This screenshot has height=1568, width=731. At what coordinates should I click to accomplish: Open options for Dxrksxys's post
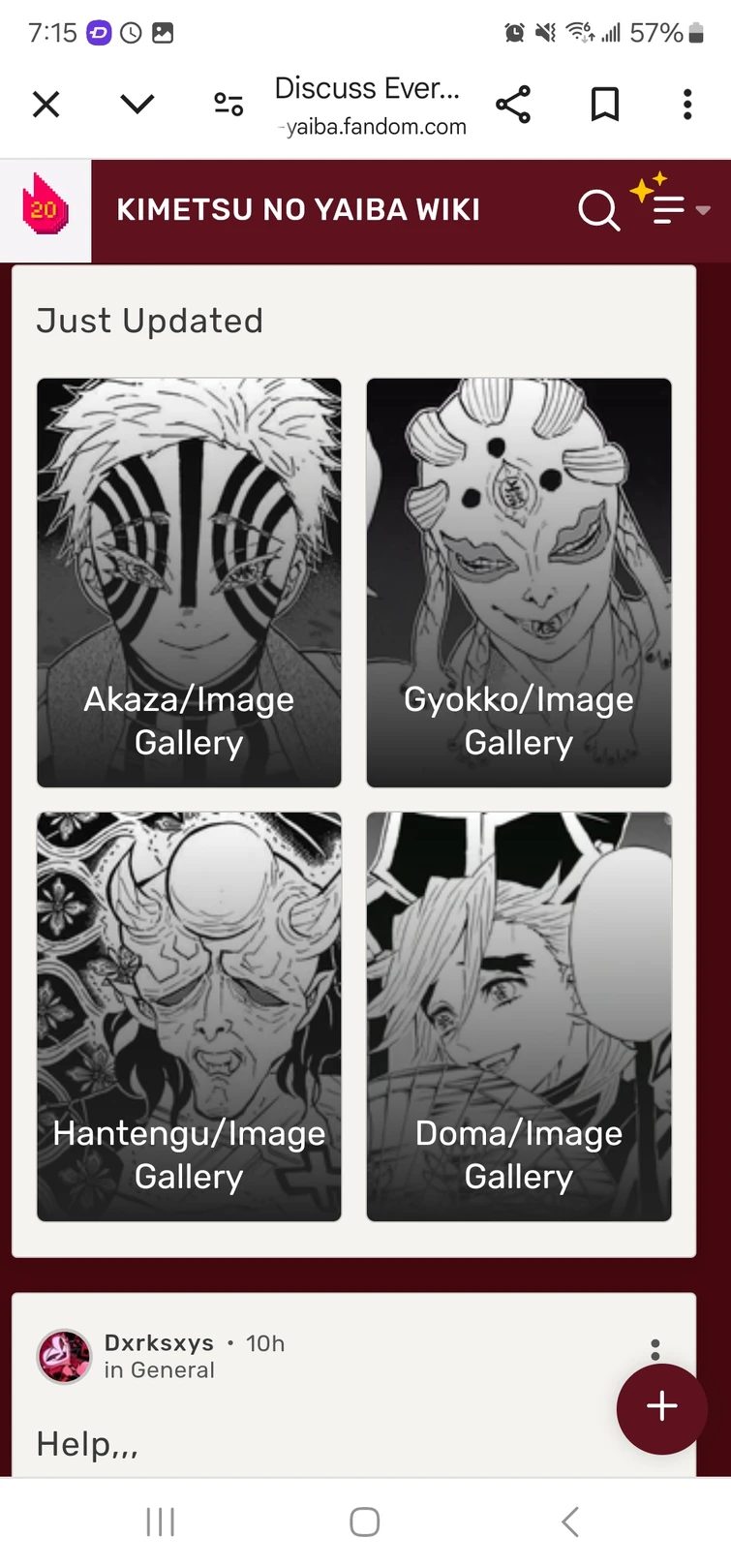(655, 1349)
